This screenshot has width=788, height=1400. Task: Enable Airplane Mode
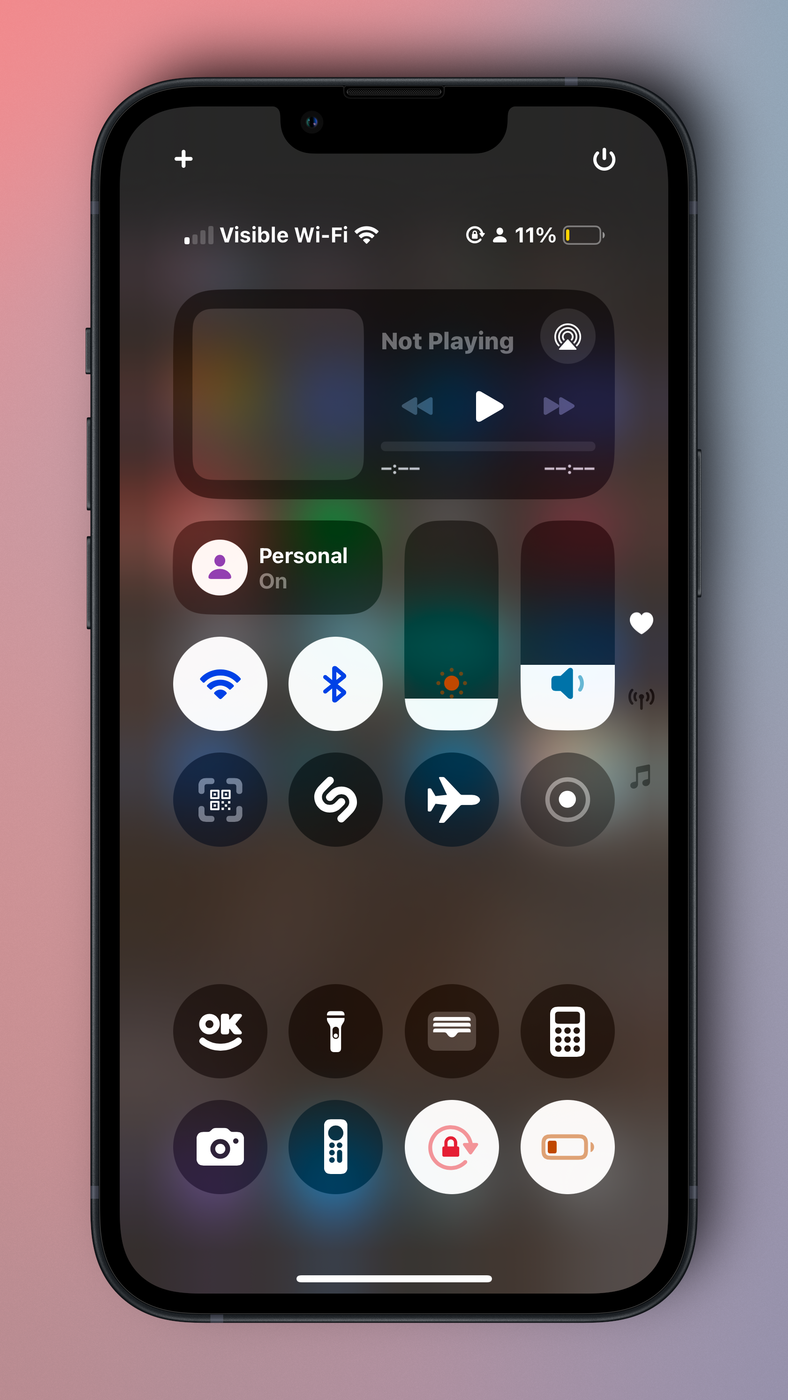point(451,800)
